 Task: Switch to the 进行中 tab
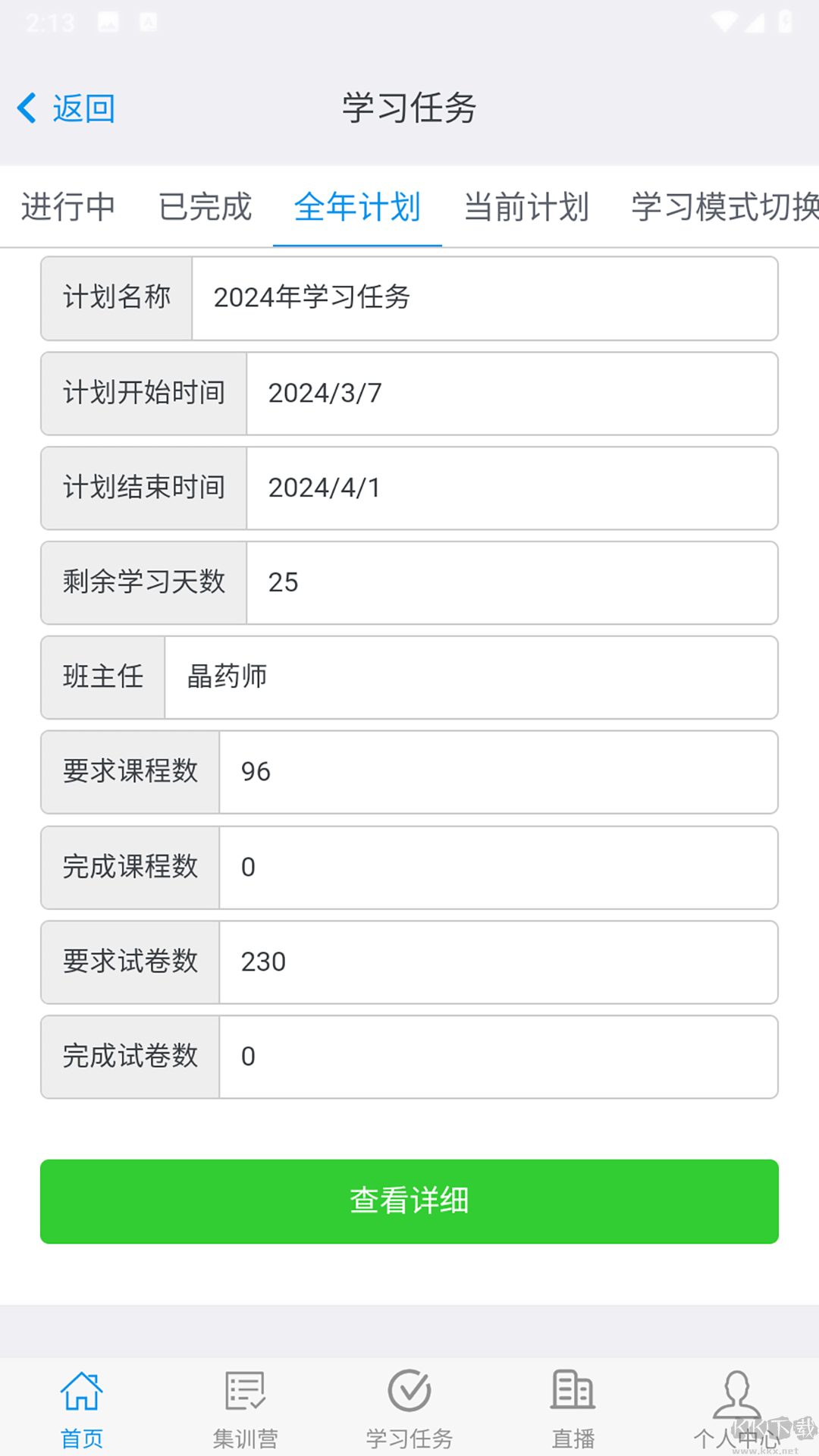69,207
